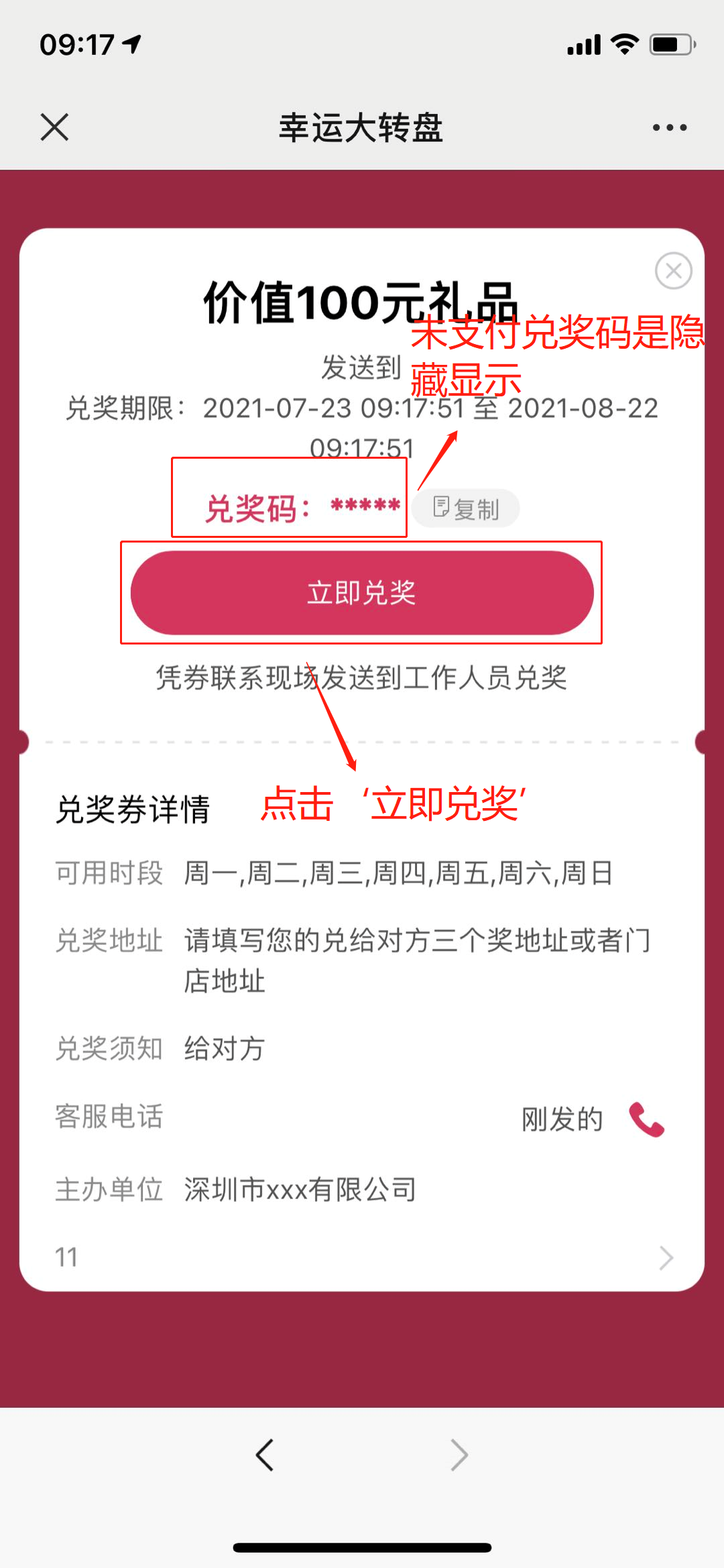Image resolution: width=724 pixels, height=1568 pixels.
Task: Dismiss the prize card with circled X
Action: click(673, 271)
